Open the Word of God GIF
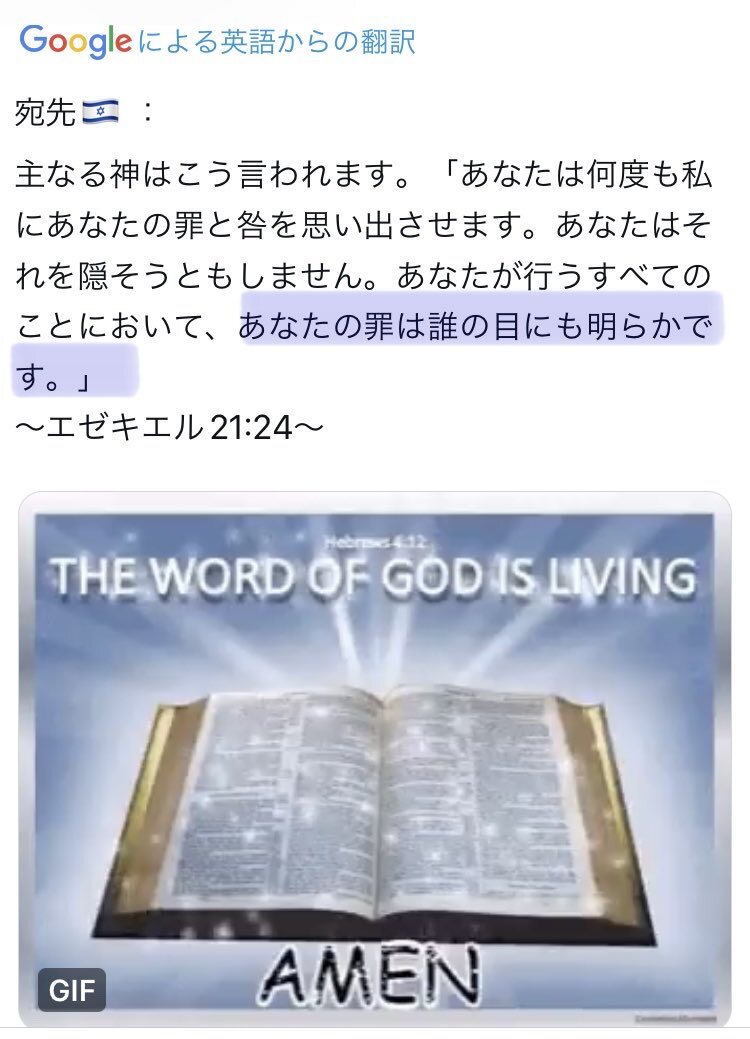Screen dimensions: 750x1039 [x=375, y=759]
